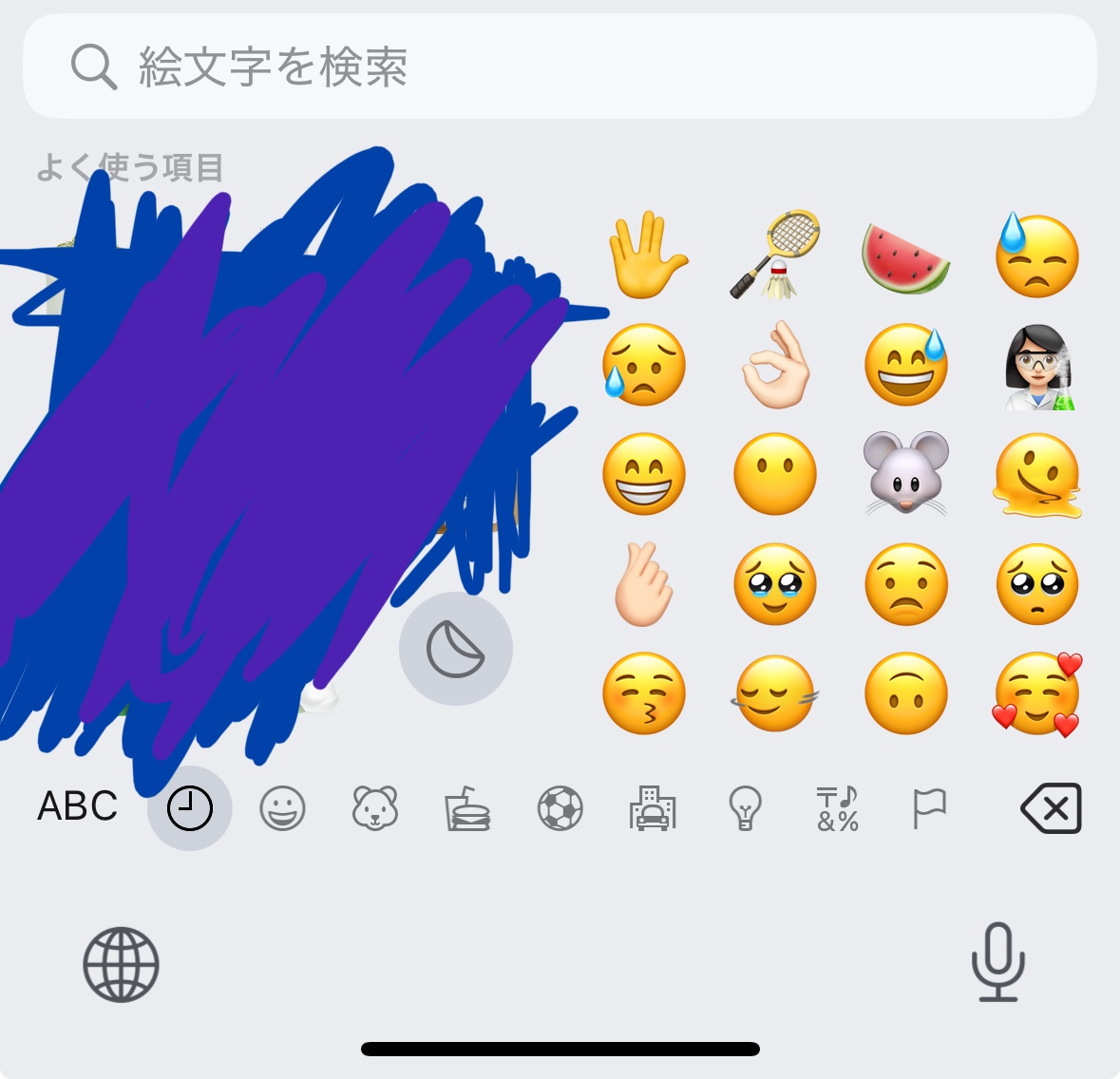This screenshot has width=1120, height=1079.
Task: Insert the upside-down face emoji
Action: click(x=906, y=693)
